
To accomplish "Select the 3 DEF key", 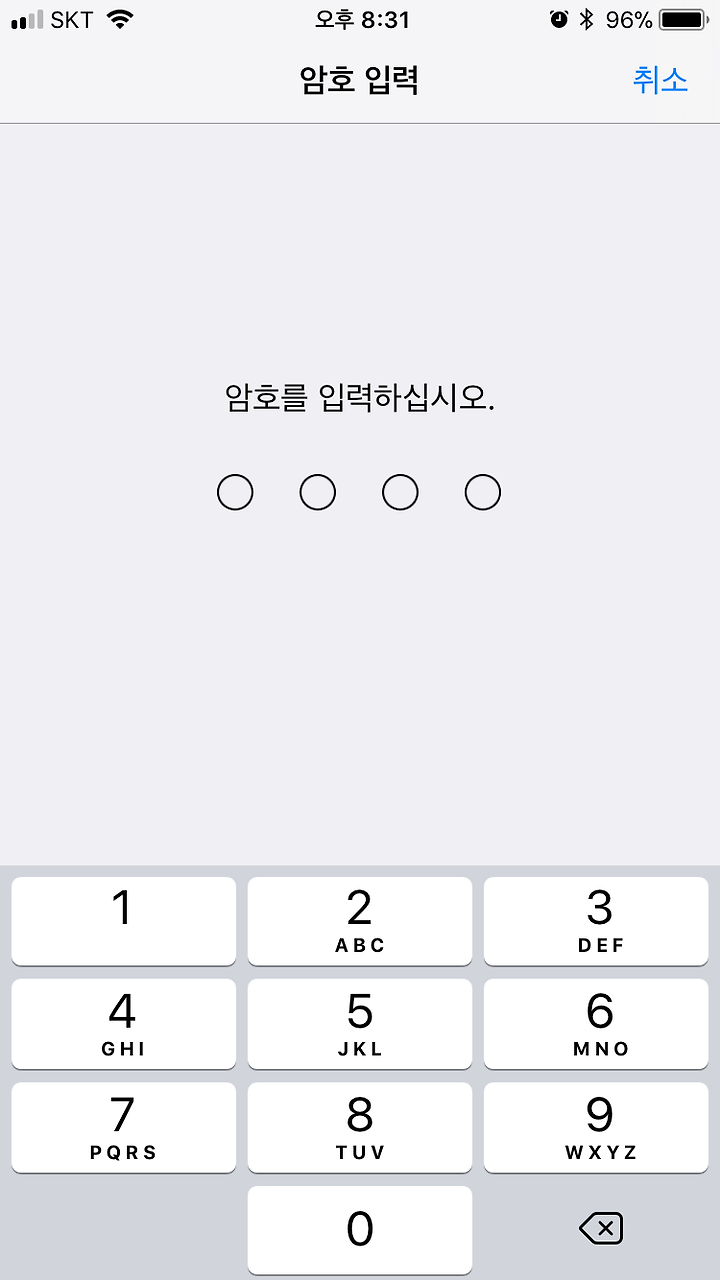I will click(596, 921).
